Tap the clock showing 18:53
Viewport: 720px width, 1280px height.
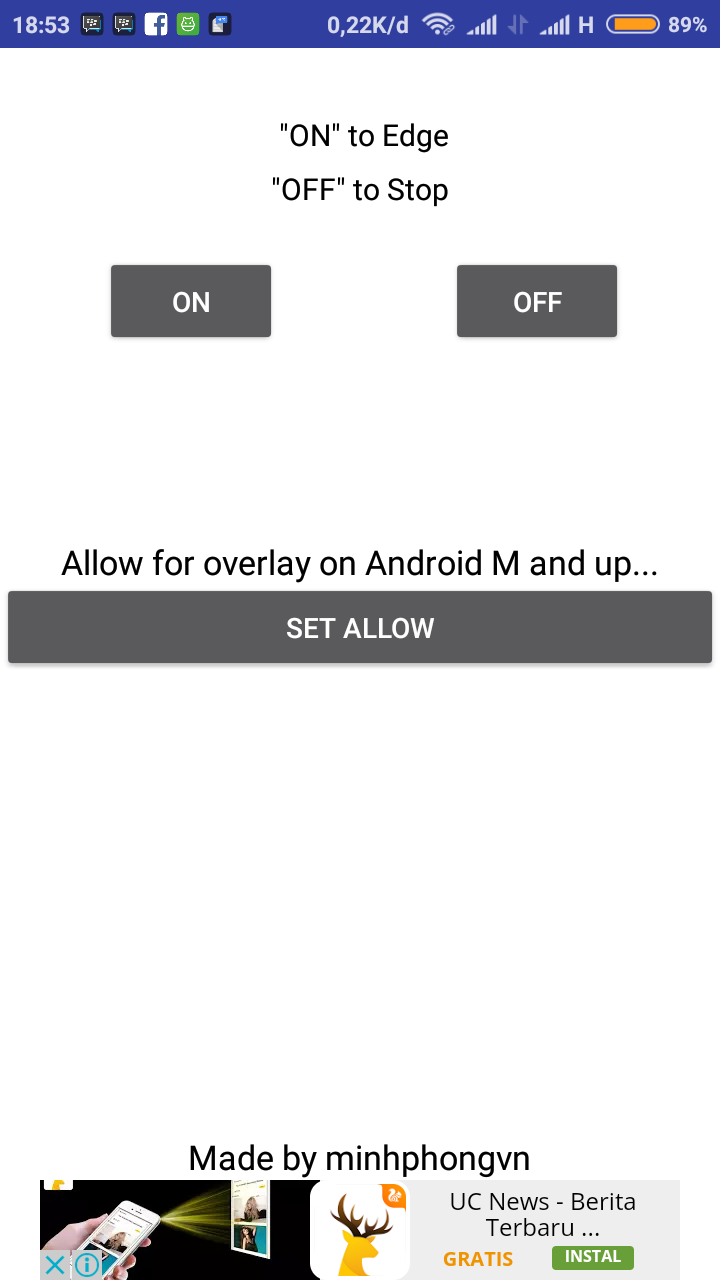41,22
